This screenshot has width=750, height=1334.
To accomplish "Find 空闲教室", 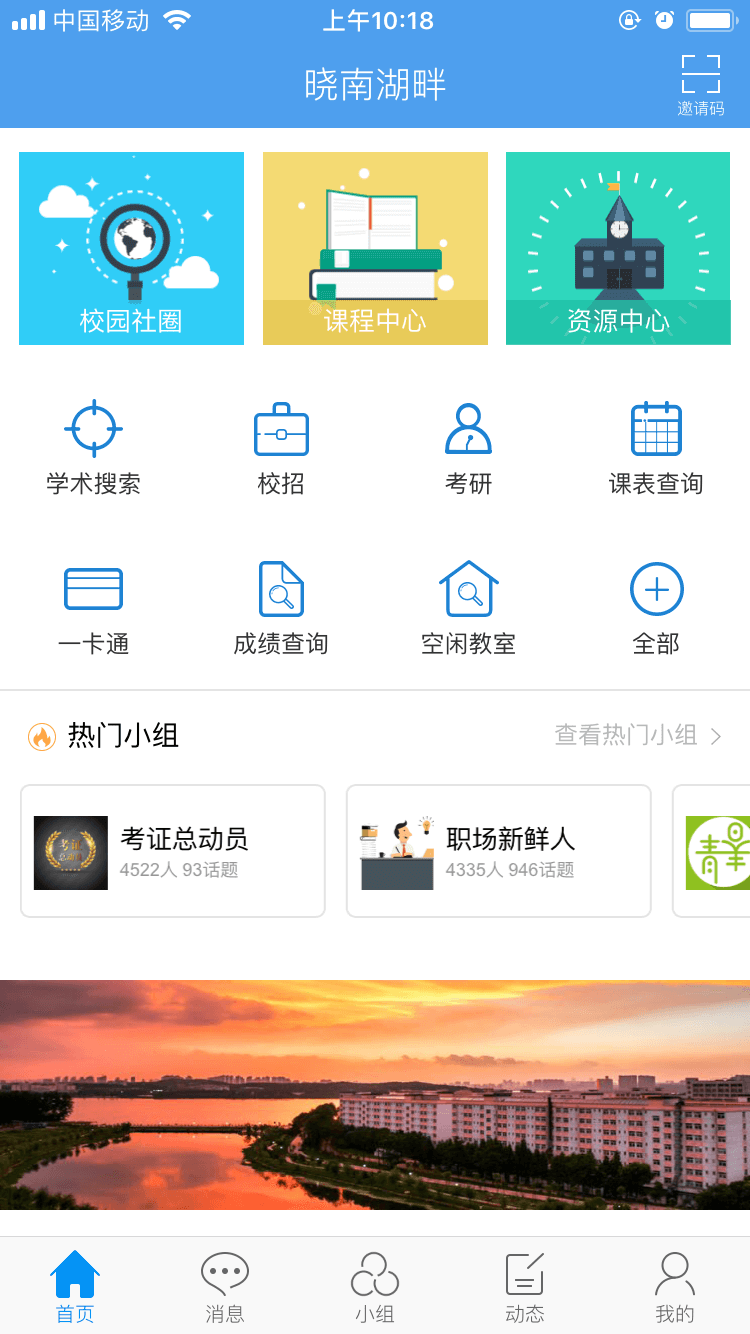I will (468, 607).
